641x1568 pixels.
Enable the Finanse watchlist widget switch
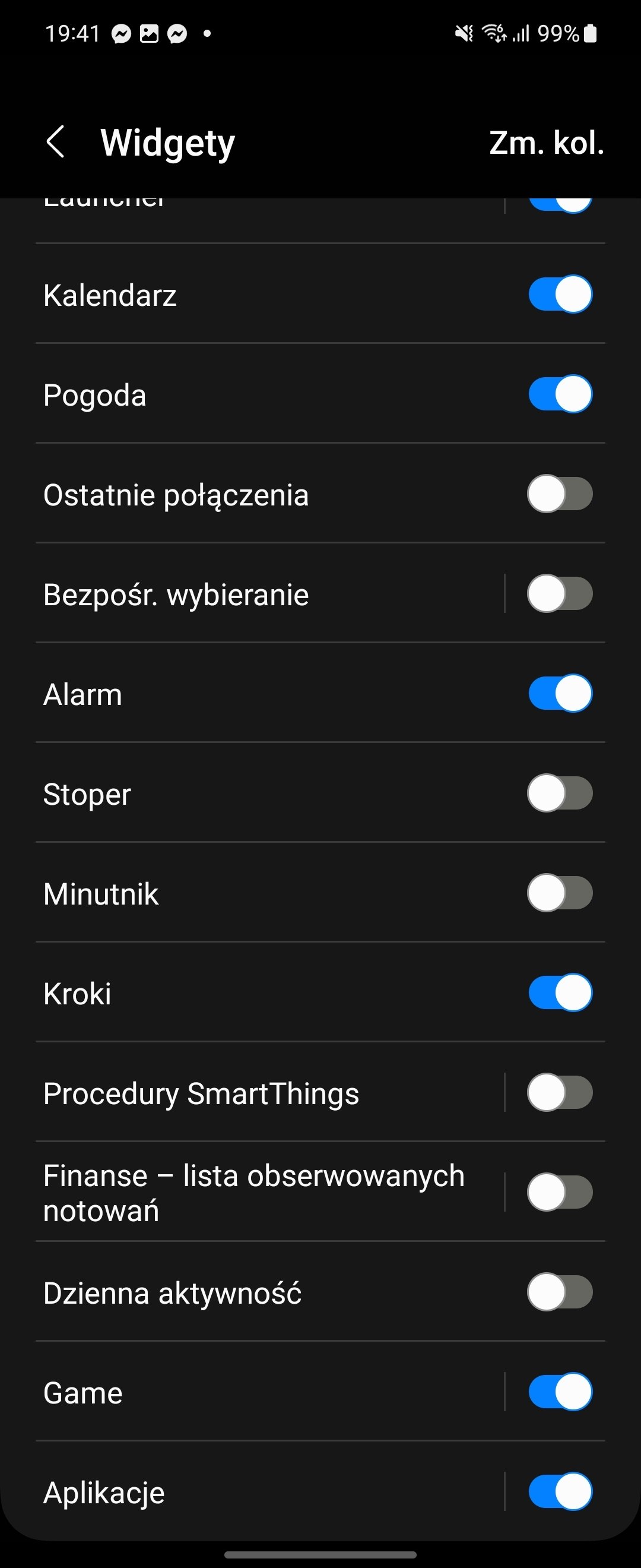pos(560,1193)
